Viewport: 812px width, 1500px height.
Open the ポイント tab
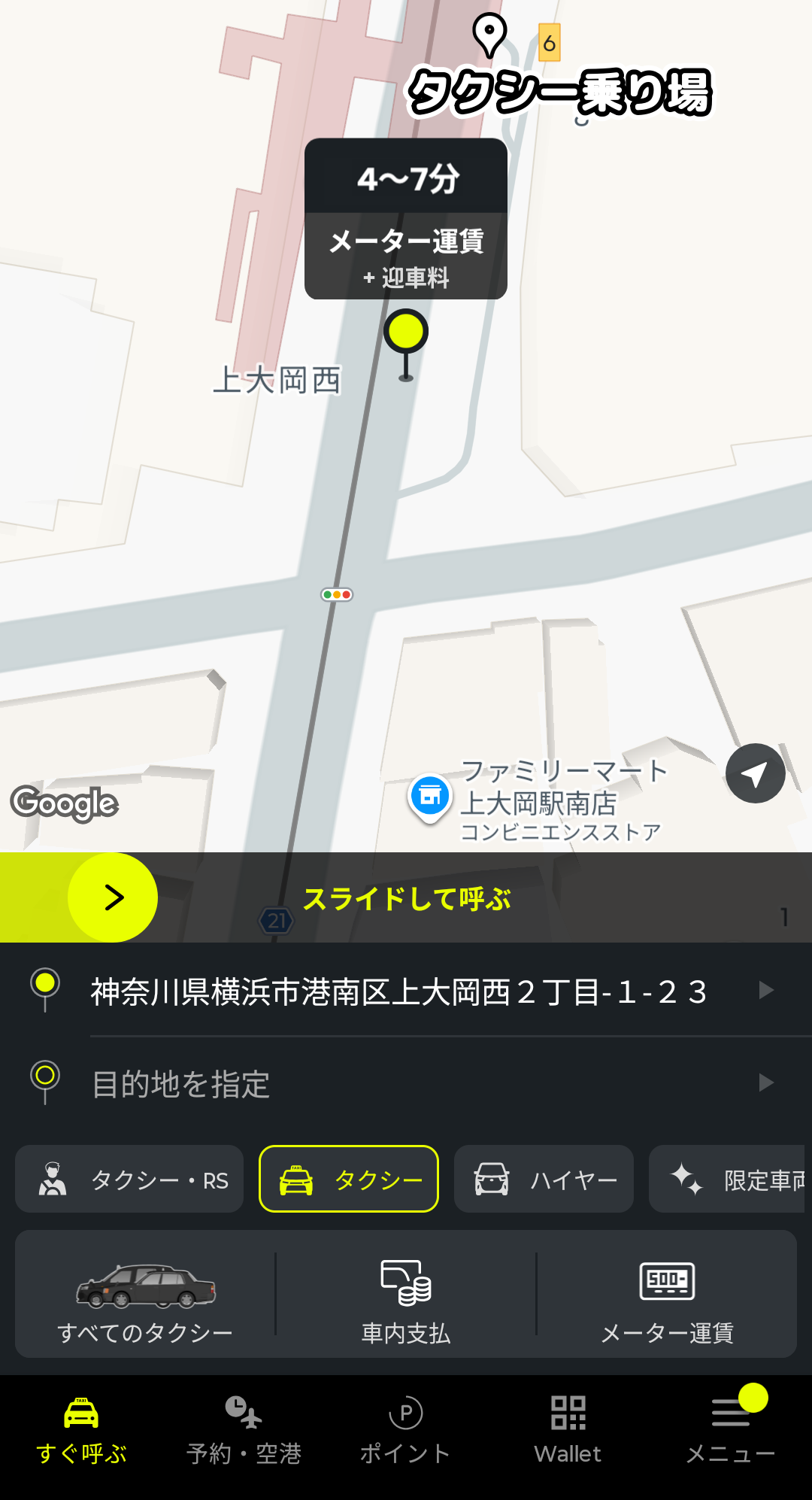(406, 1431)
